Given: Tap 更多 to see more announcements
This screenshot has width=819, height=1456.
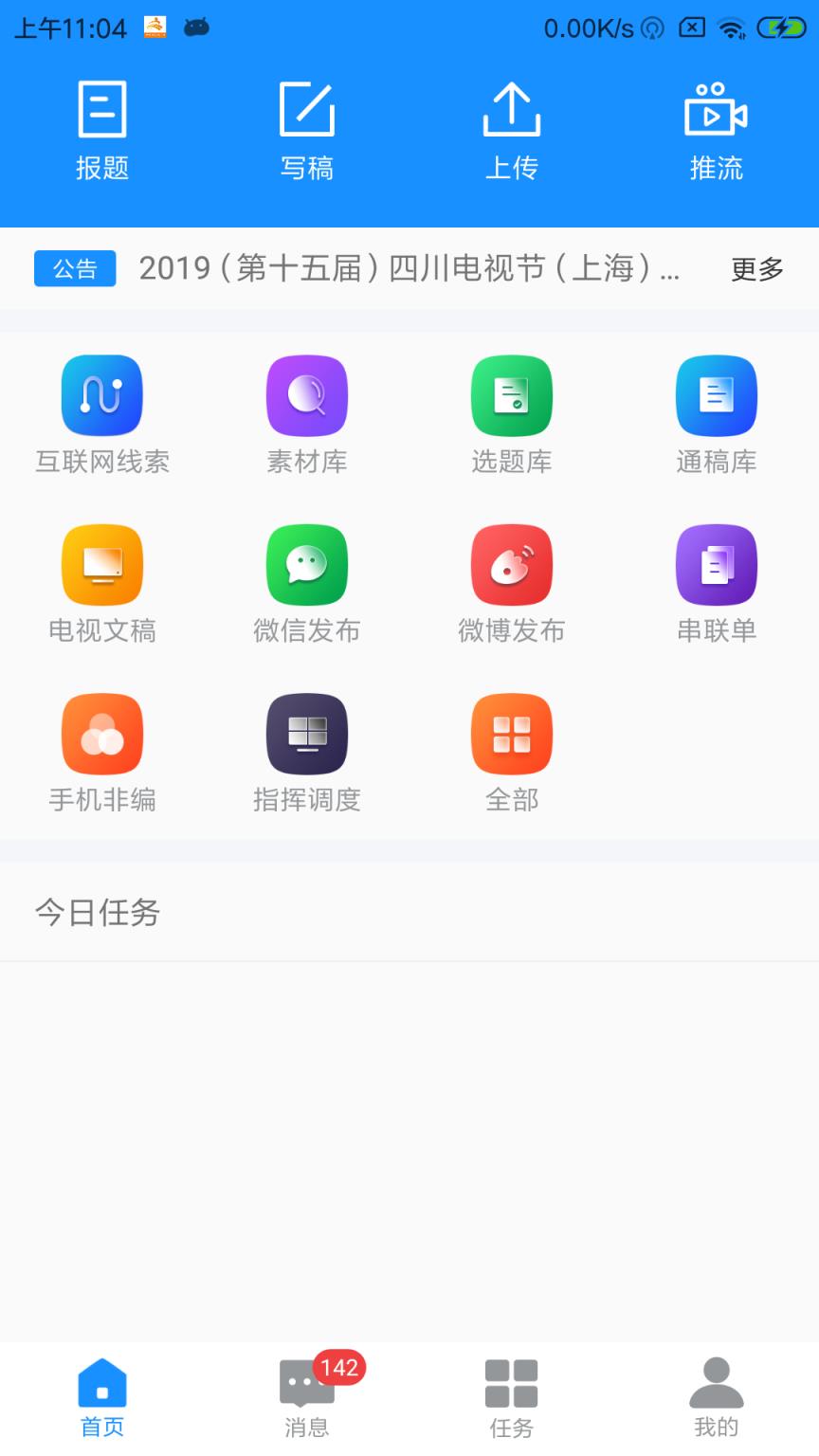Looking at the screenshot, I should (755, 269).
